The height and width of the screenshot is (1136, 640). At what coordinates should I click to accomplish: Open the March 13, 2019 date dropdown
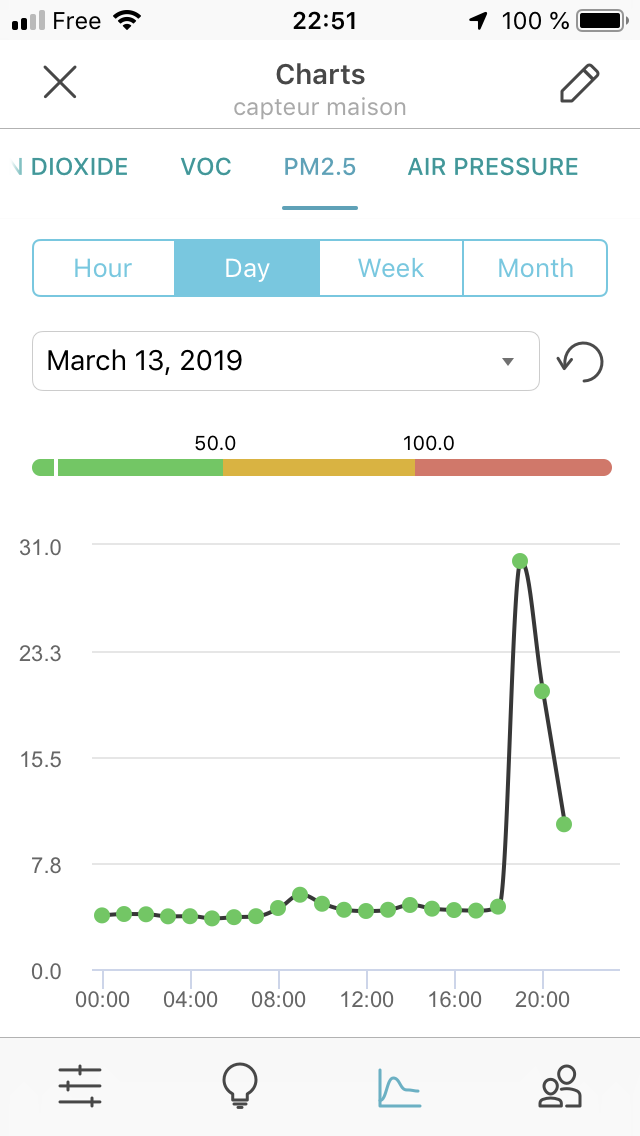coord(286,361)
